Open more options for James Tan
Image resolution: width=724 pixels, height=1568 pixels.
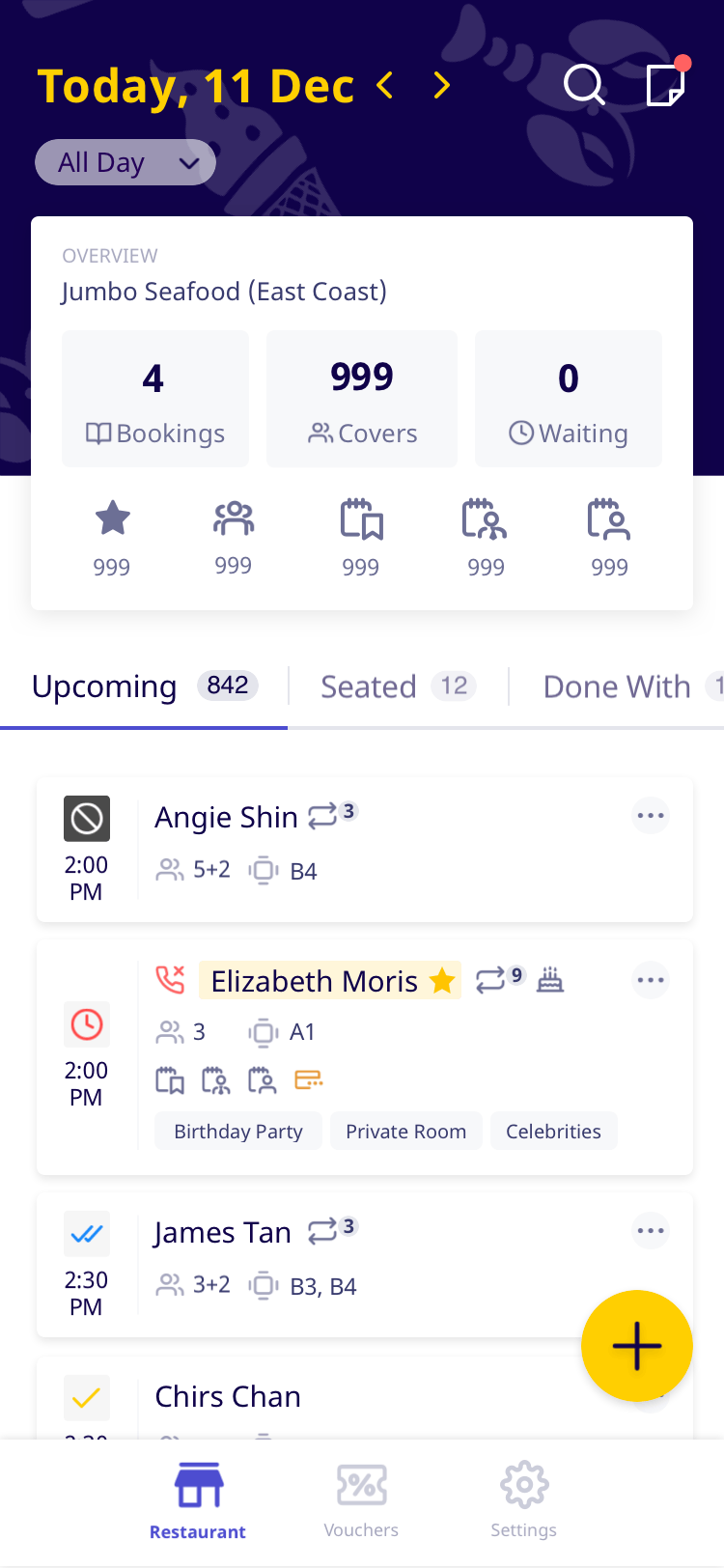click(651, 1231)
